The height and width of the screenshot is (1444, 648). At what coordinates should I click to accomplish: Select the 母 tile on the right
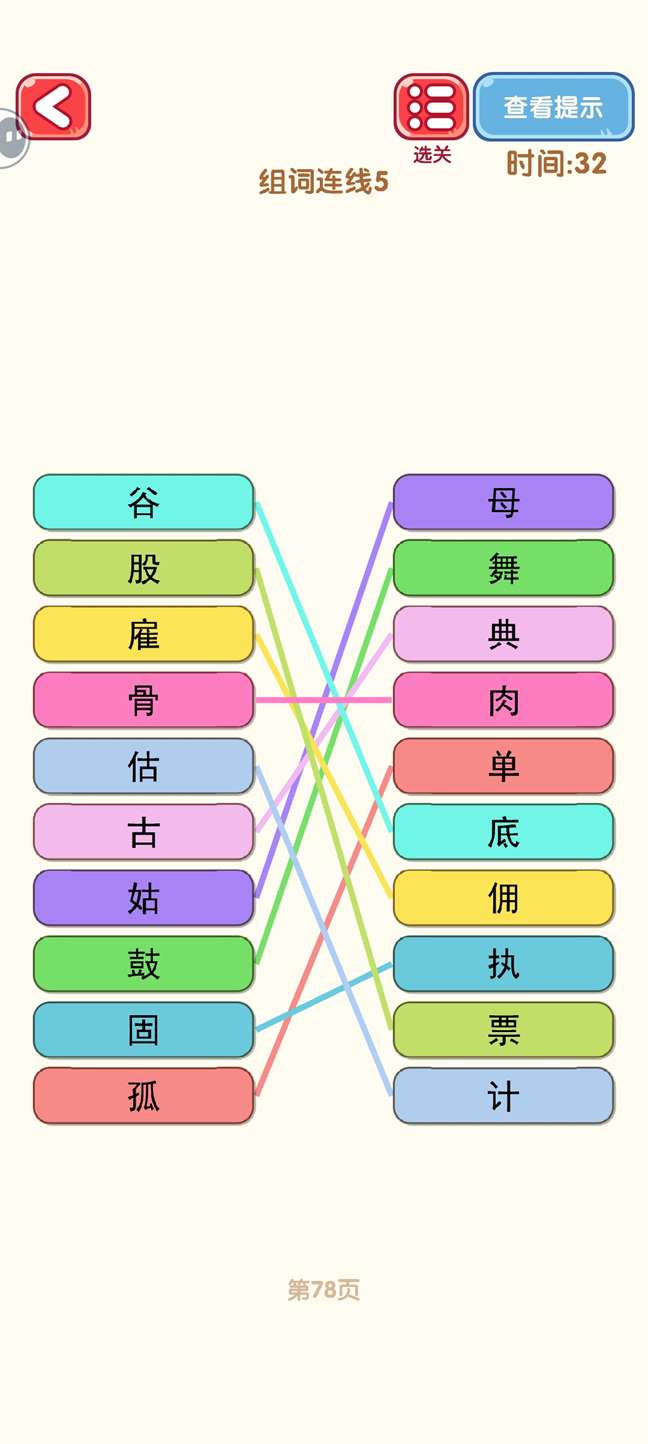pos(503,502)
